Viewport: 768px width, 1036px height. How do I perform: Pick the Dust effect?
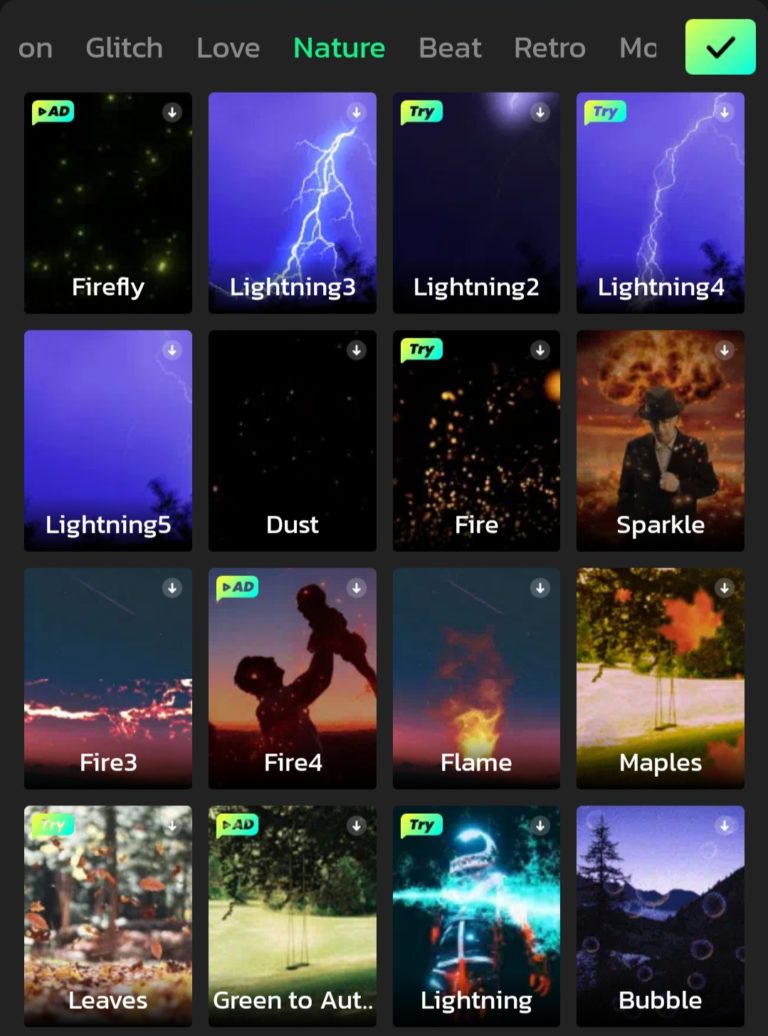pyautogui.click(x=292, y=440)
